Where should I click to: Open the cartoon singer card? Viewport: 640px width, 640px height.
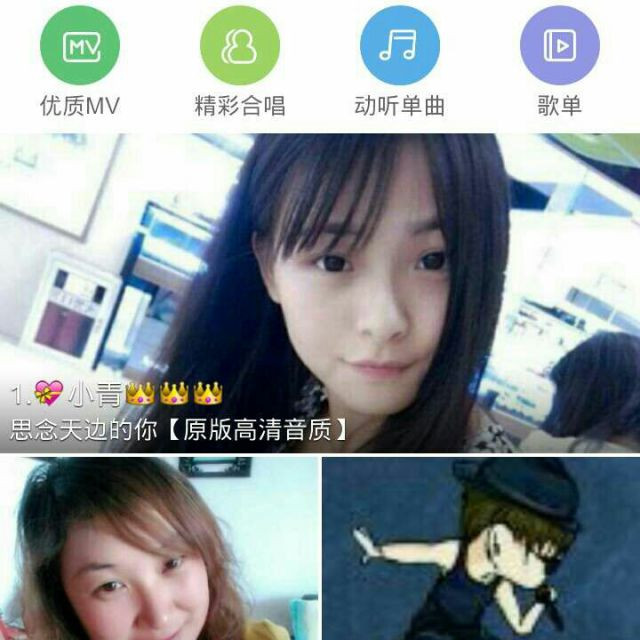(481, 548)
